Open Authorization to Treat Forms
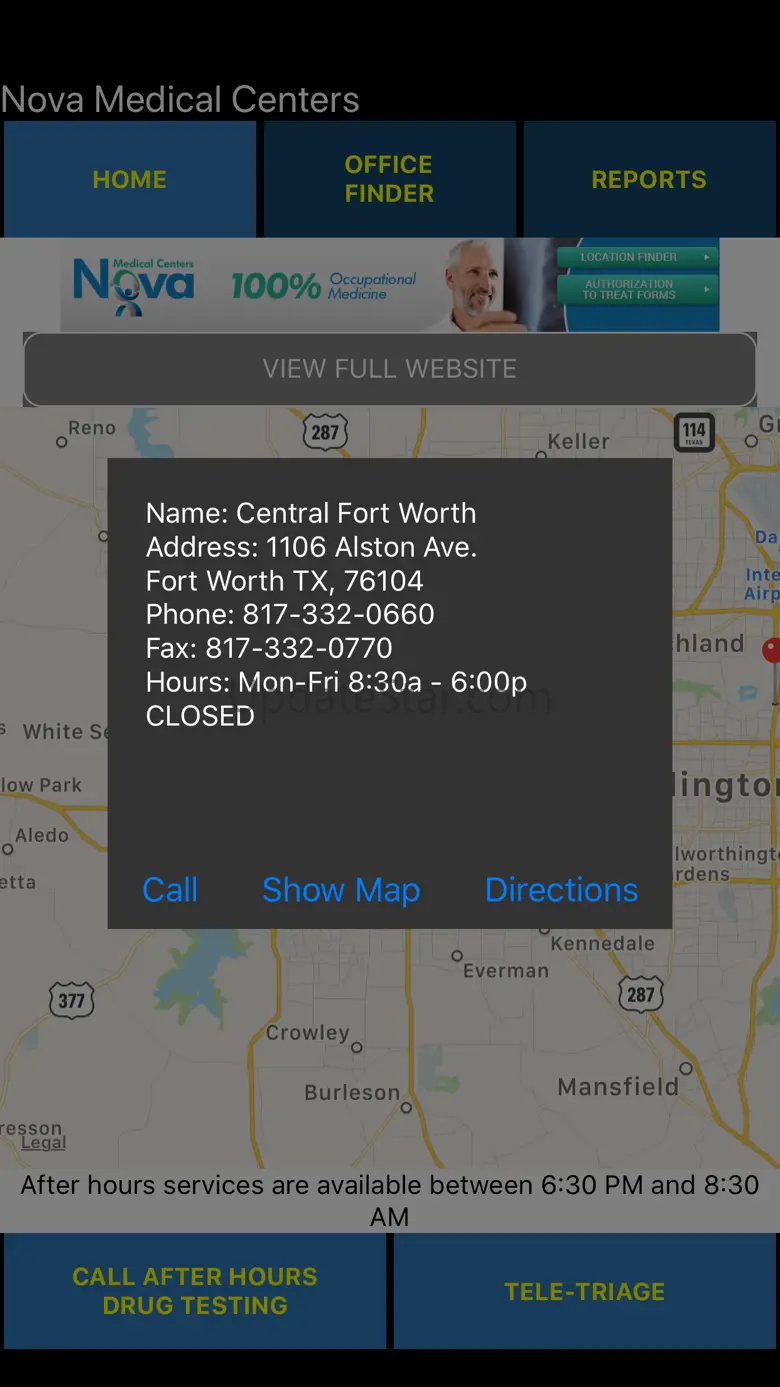This screenshot has width=780, height=1387. click(x=636, y=290)
